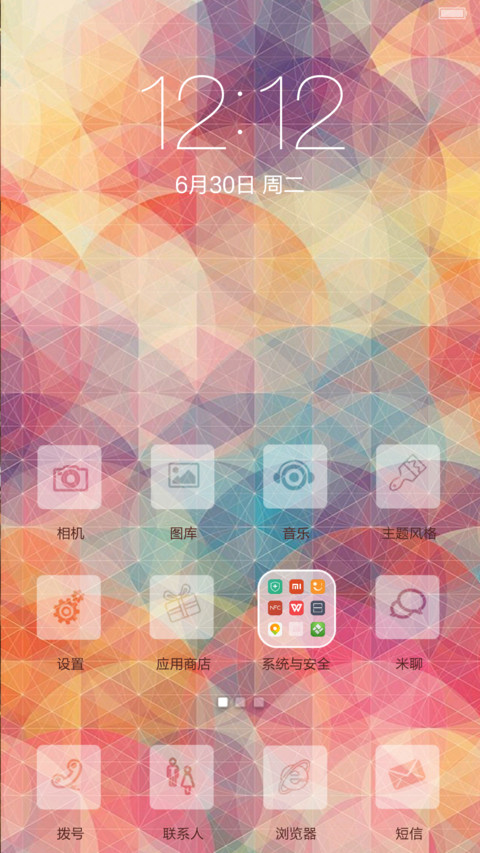Open 主题风格 themes app
This screenshot has width=480, height=853.
pyautogui.click(x=408, y=477)
